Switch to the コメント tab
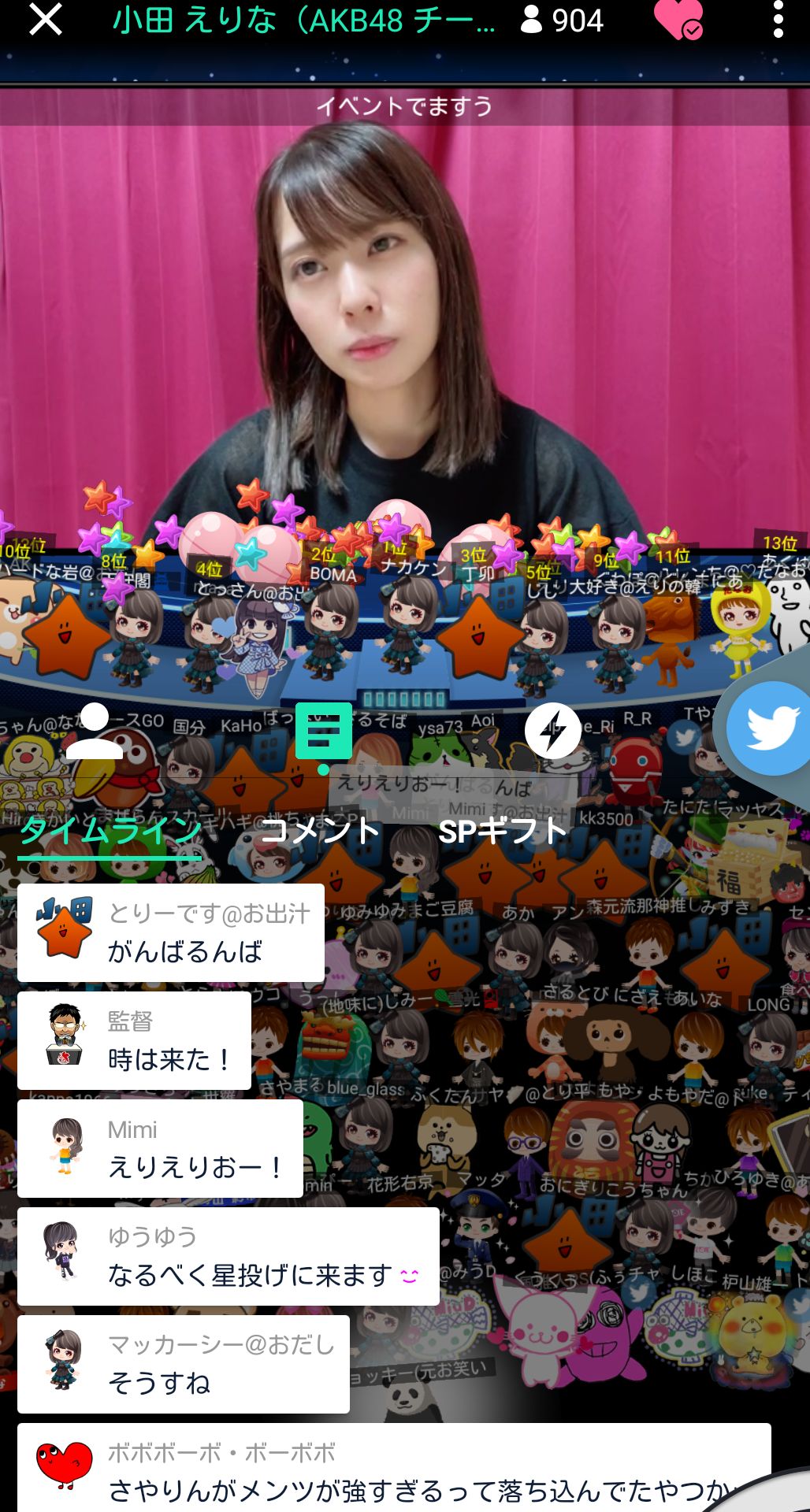This screenshot has width=810, height=1512. 320,831
